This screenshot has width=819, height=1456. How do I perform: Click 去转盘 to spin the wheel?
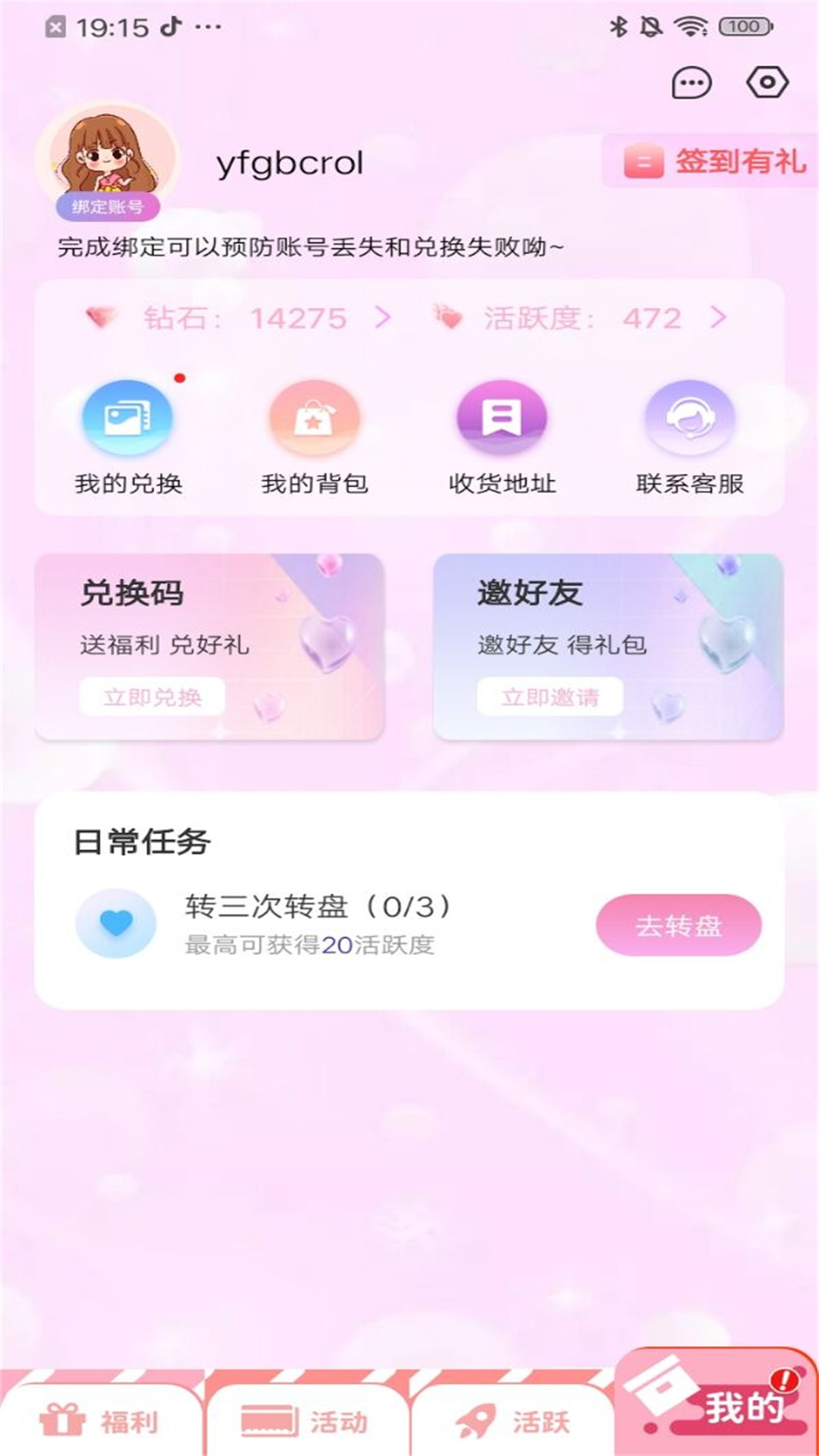coord(679,924)
